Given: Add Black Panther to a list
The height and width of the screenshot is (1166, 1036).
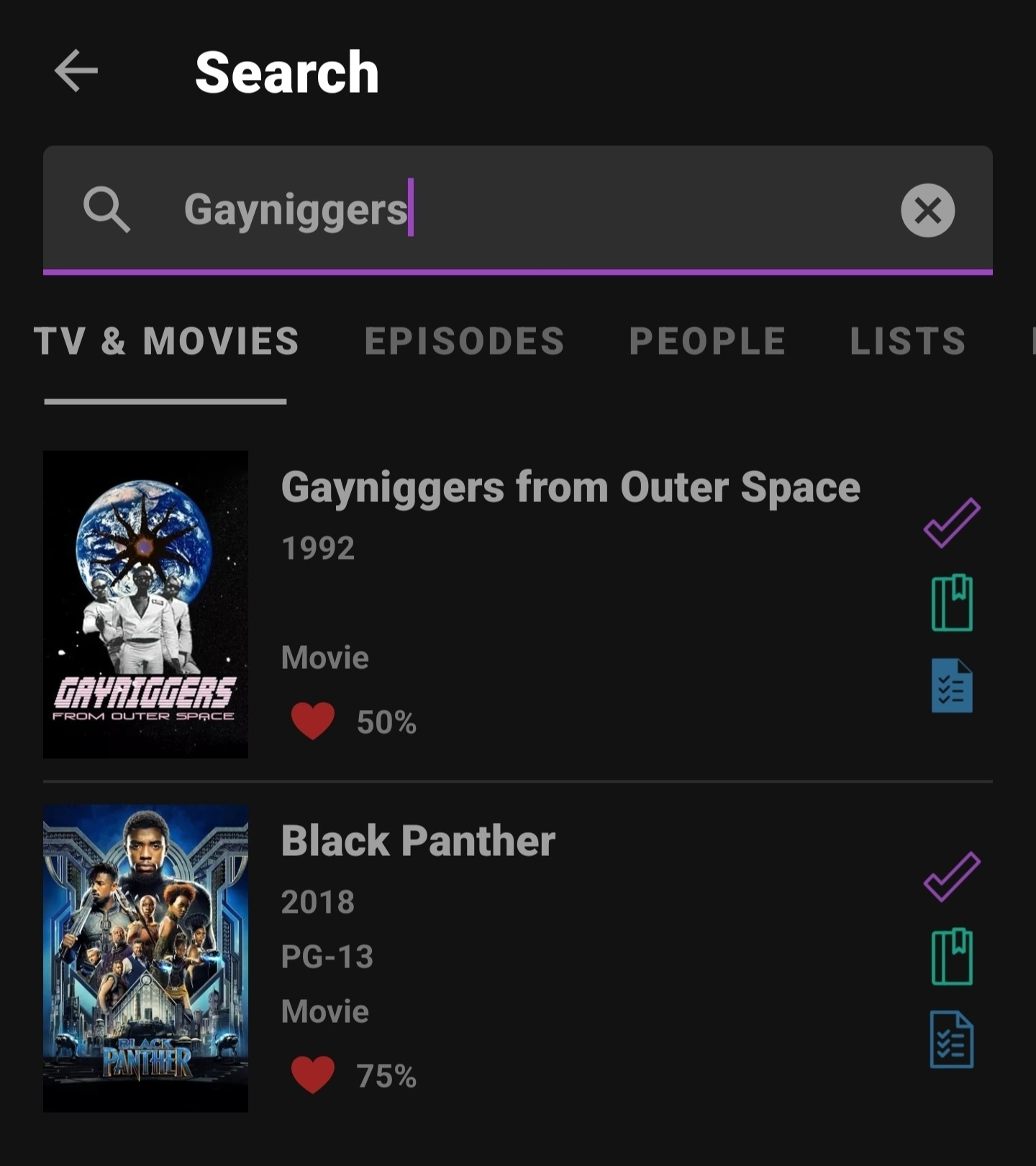Looking at the screenshot, I should click(951, 1039).
